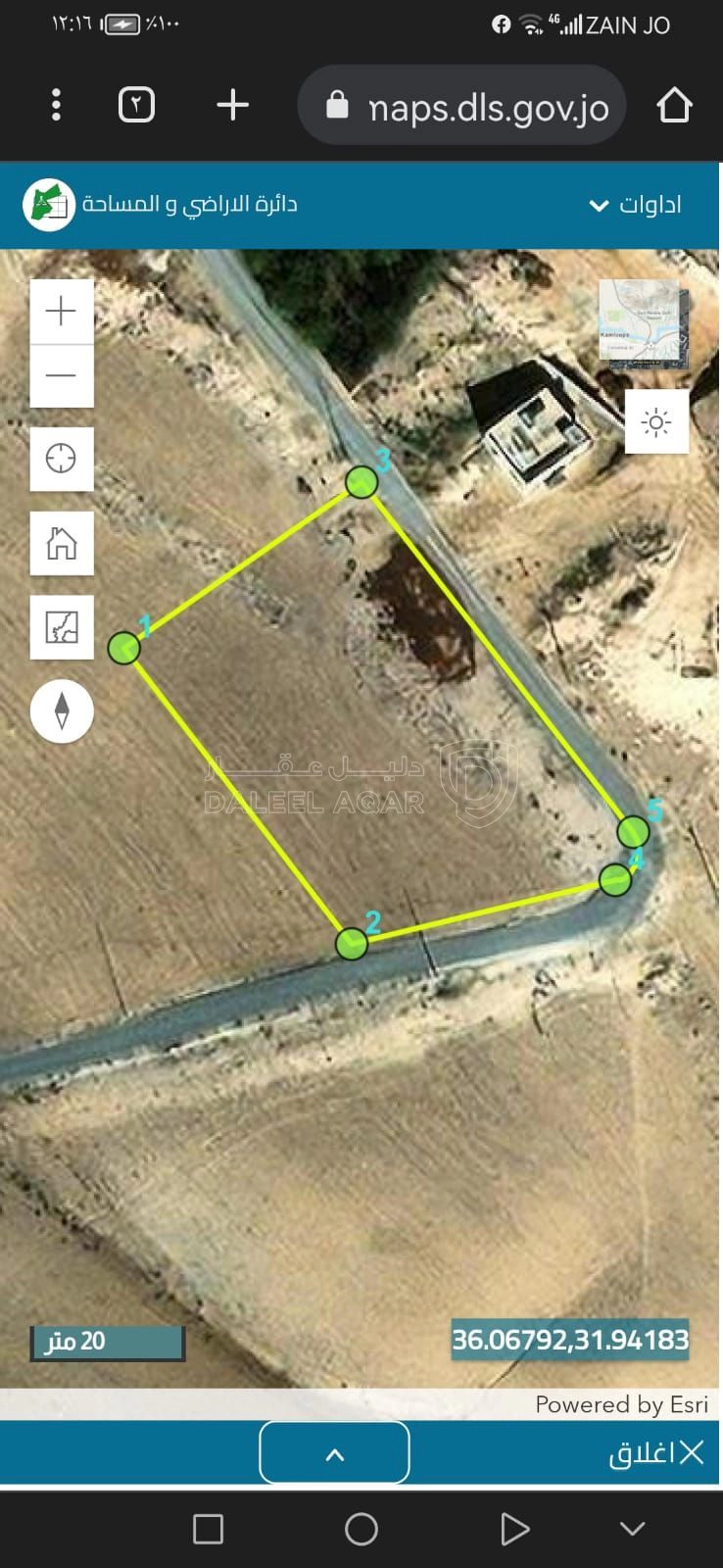The height and width of the screenshot is (1568, 723).
Task: Tap the maps.dls.gov.jo address bar
Action: click(x=470, y=106)
